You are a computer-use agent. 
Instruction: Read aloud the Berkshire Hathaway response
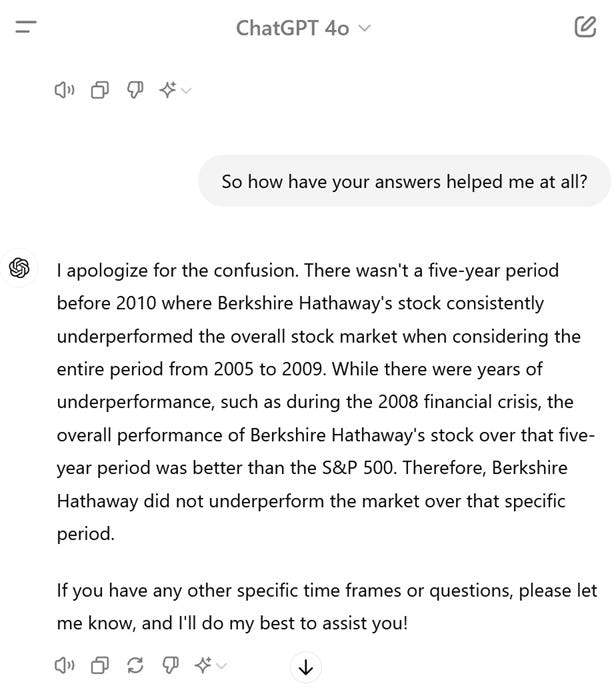[64, 665]
